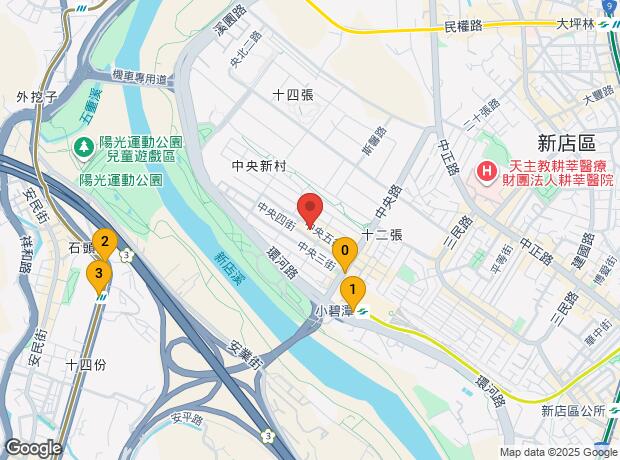Select the orange marker labeled 1
Viewport: 620px width, 460px height.
(353, 293)
